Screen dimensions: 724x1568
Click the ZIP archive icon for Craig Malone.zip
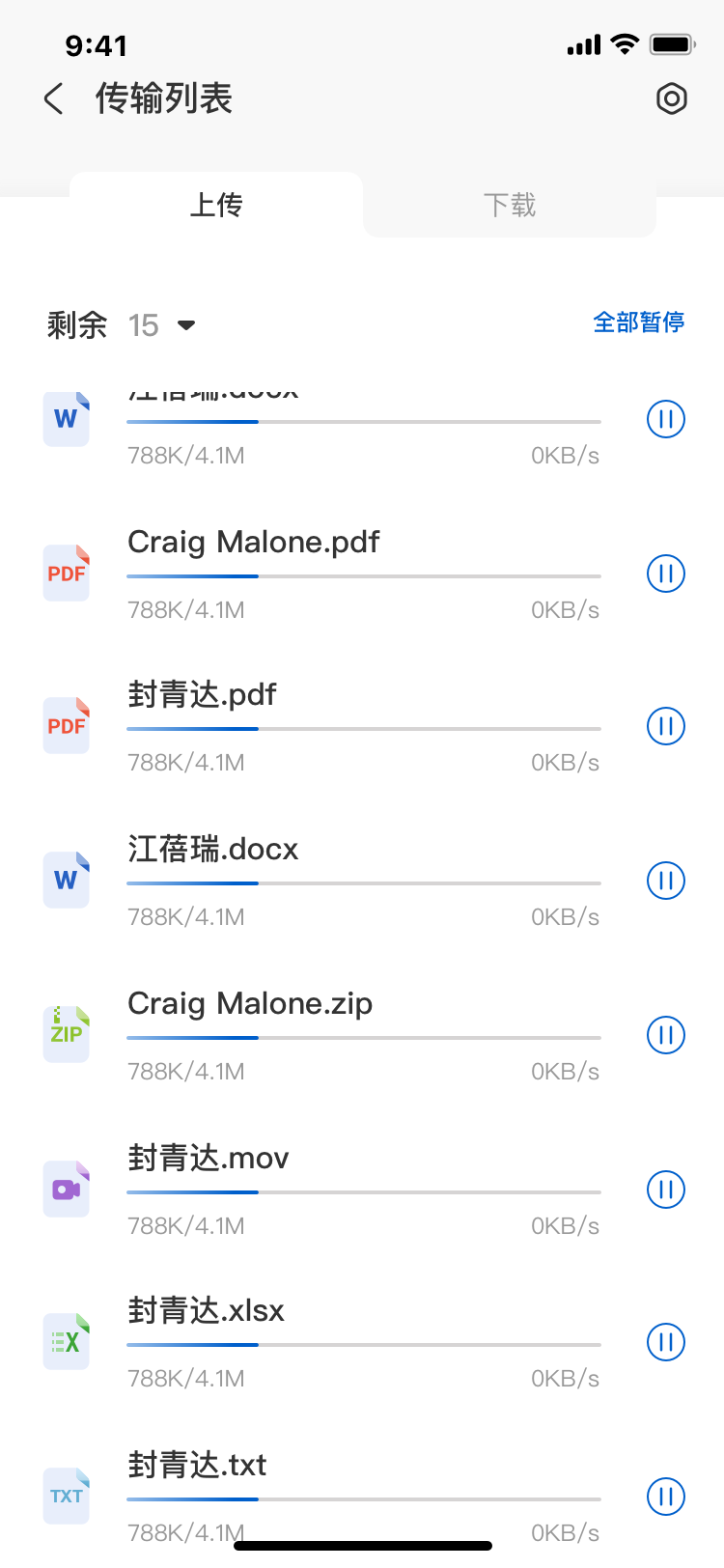point(66,1034)
